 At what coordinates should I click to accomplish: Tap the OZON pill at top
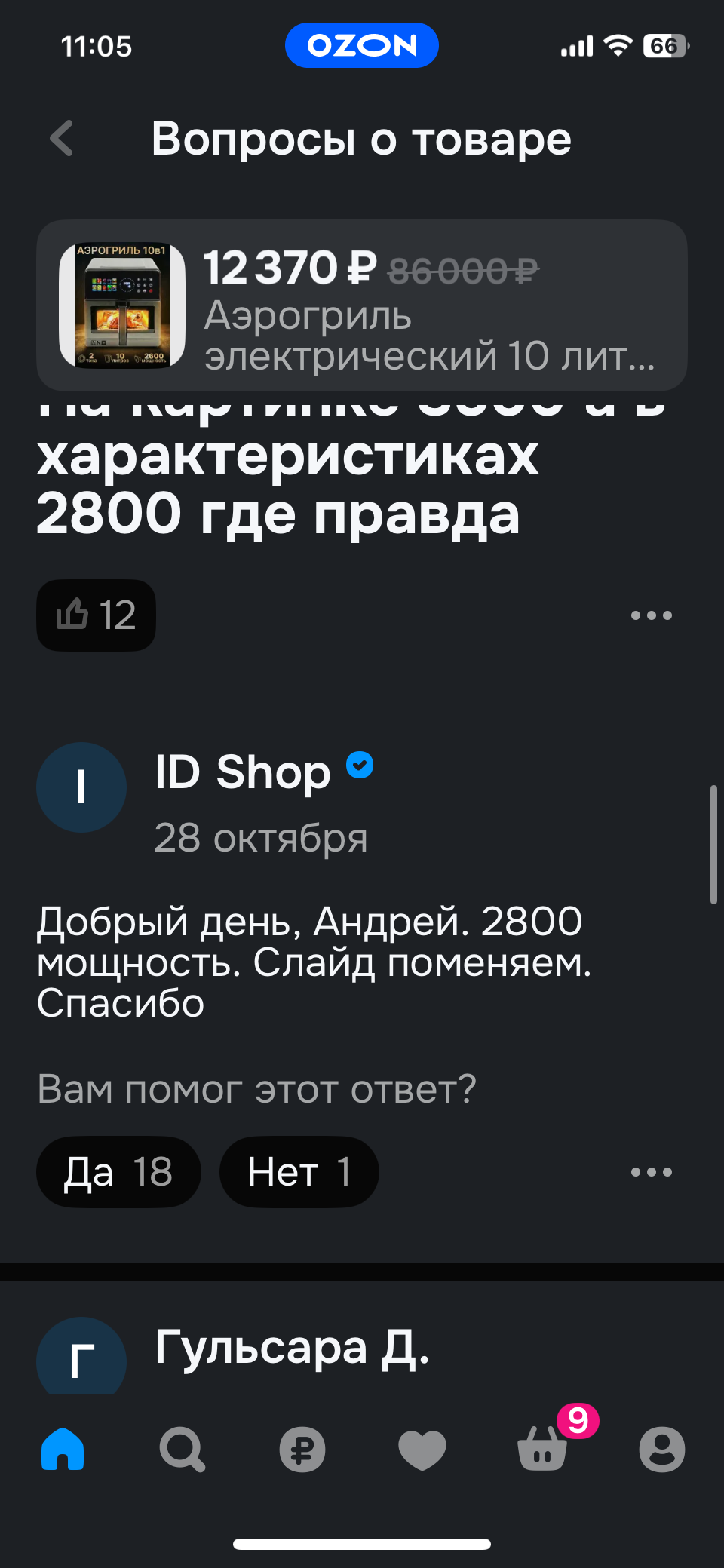[x=362, y=45]
